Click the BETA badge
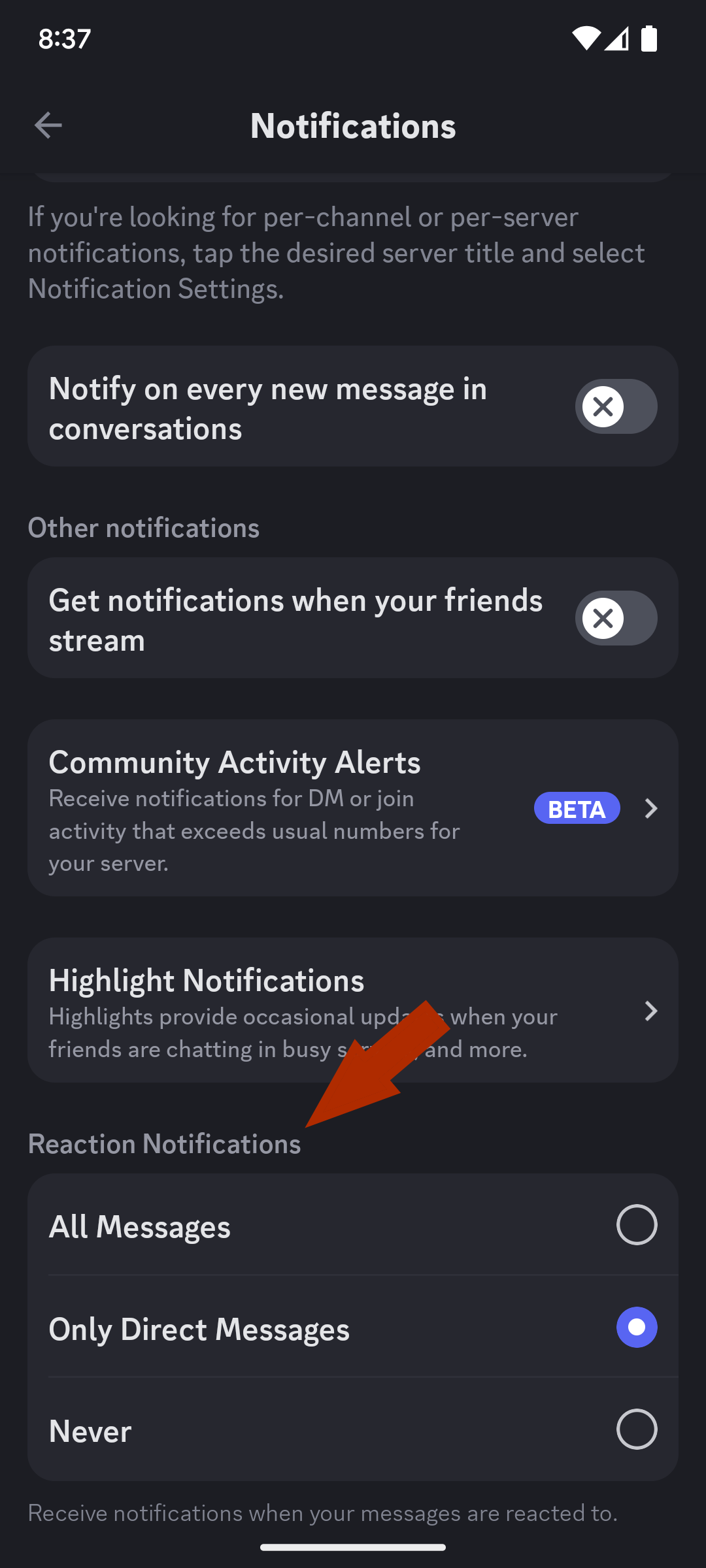 [x=577, y=808]
